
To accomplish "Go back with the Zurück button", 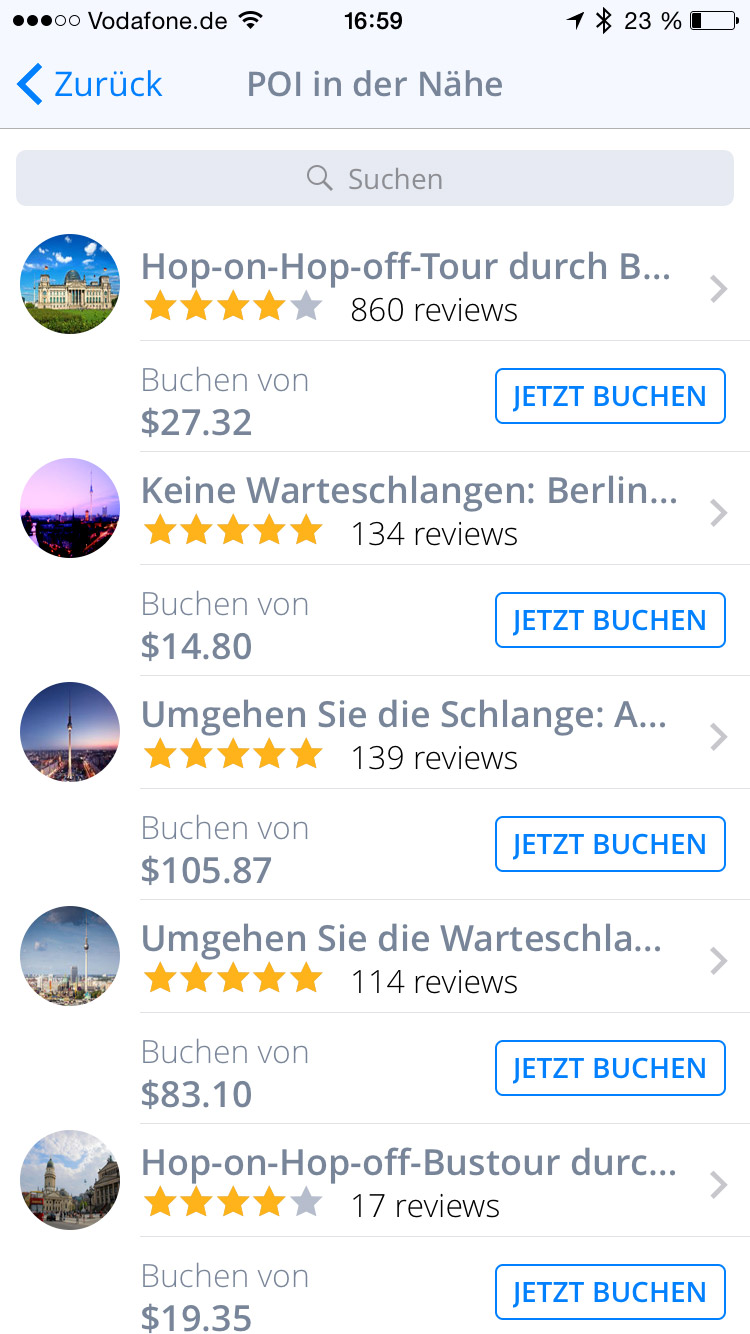I will (x=90, y=85).
